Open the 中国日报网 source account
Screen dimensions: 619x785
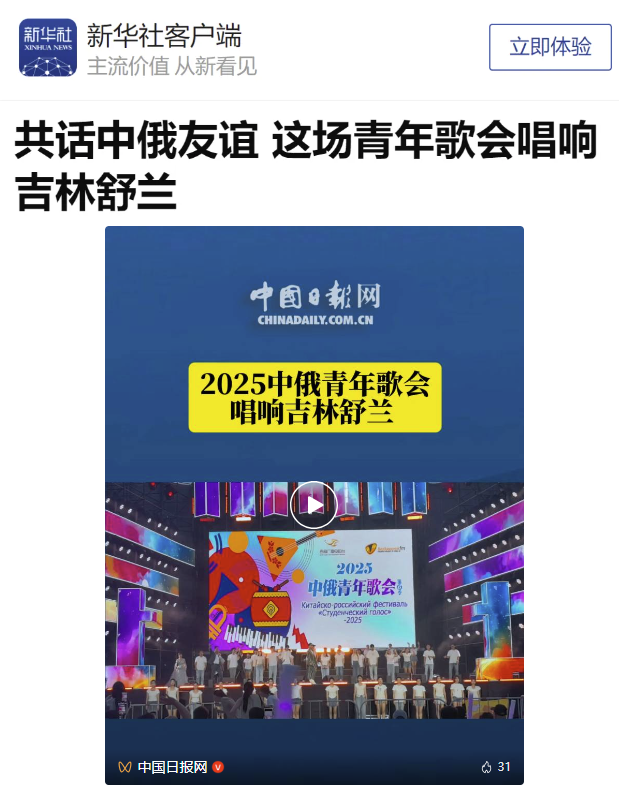(171, 767)
